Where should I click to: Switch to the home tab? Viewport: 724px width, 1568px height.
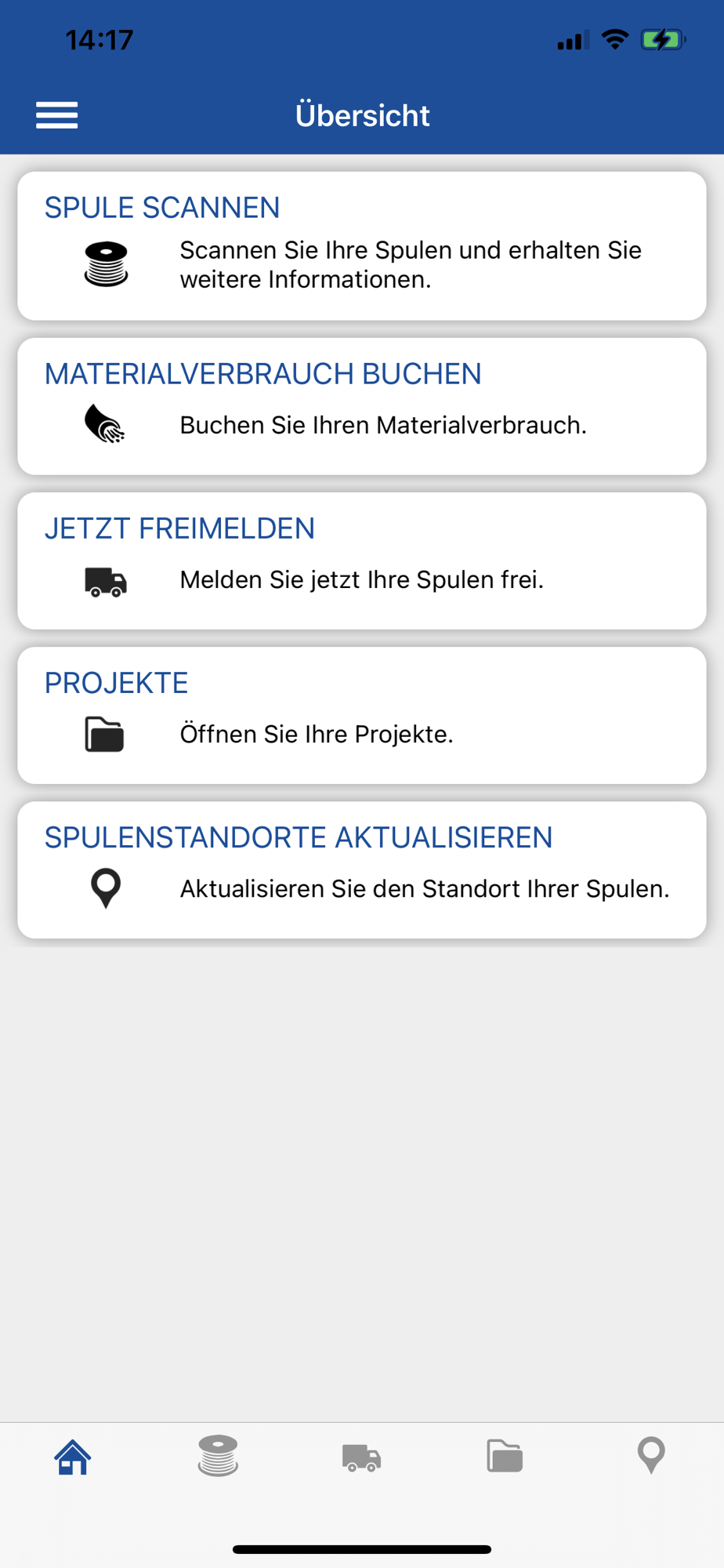click(73, 1457)
